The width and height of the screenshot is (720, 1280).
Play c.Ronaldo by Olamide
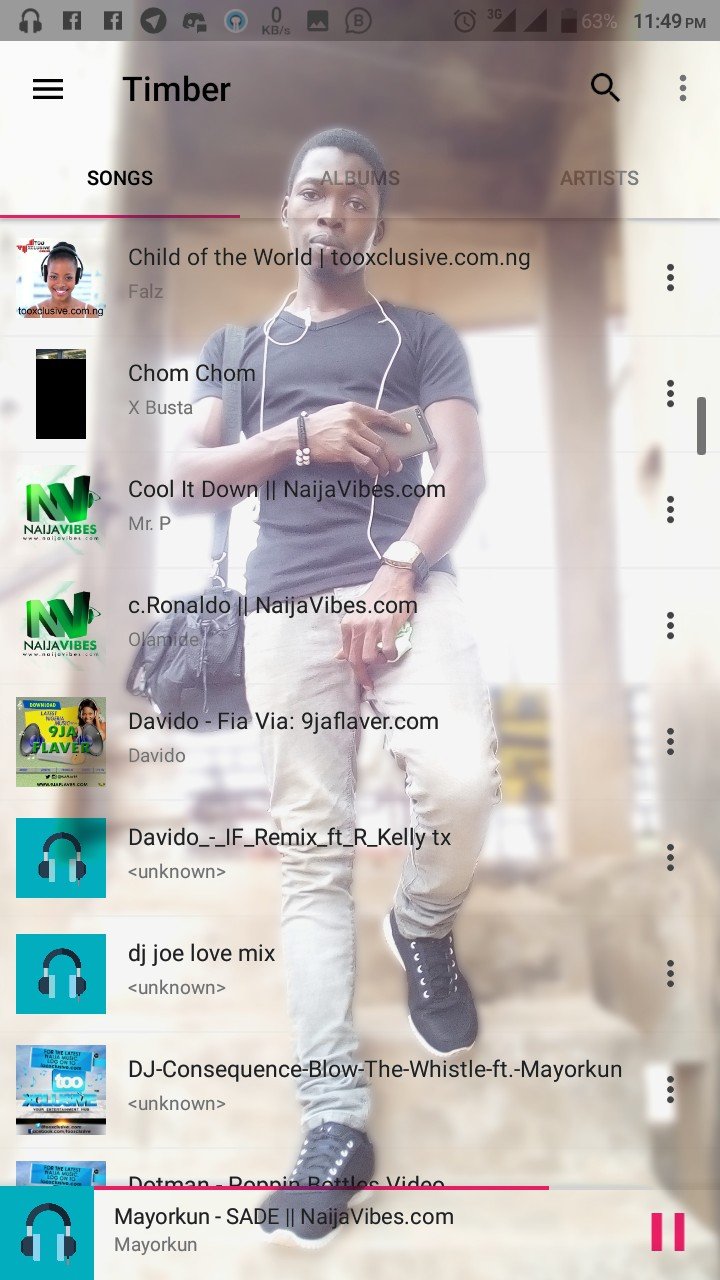[360, 626]
